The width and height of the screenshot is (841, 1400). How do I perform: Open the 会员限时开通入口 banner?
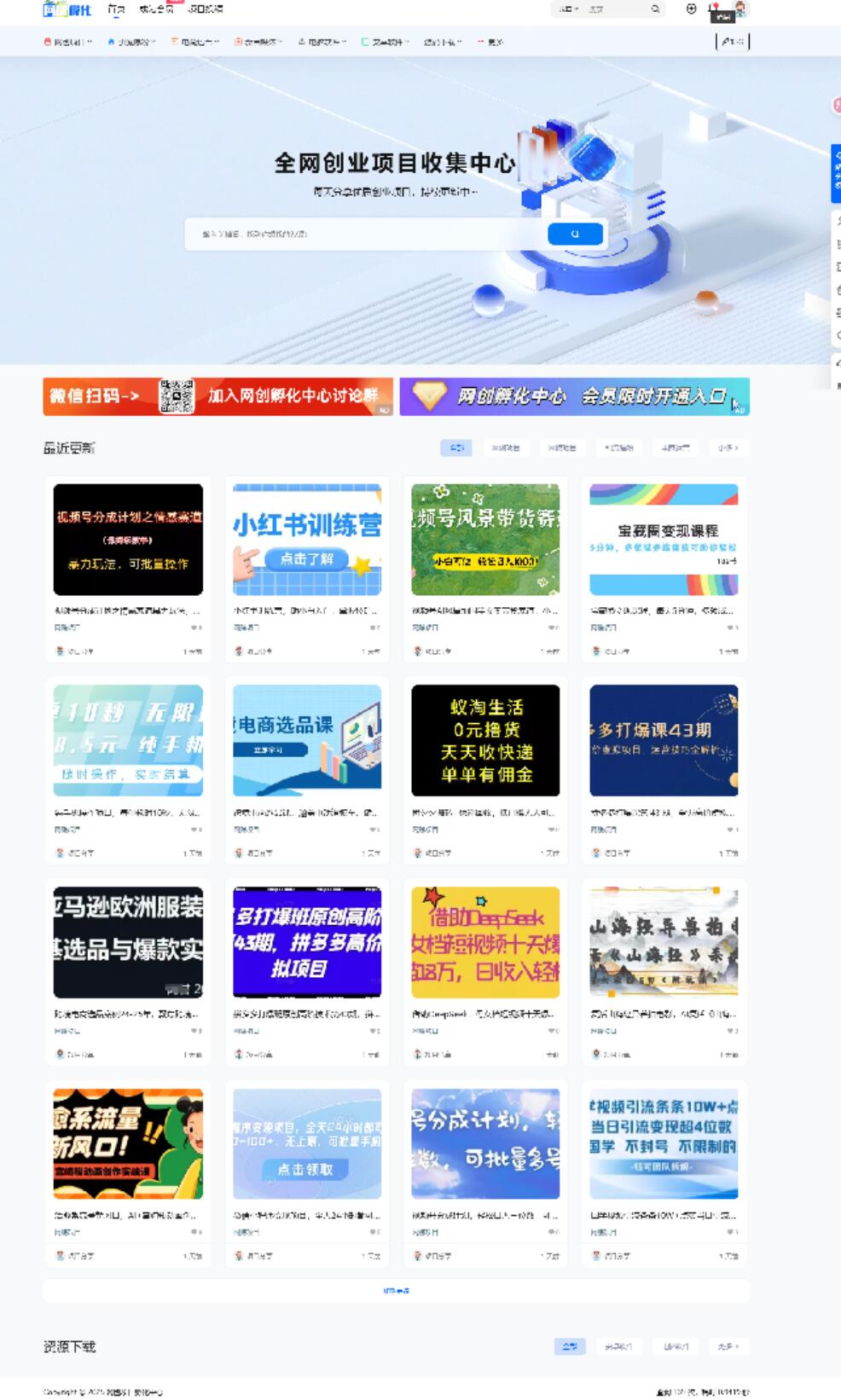574,396
